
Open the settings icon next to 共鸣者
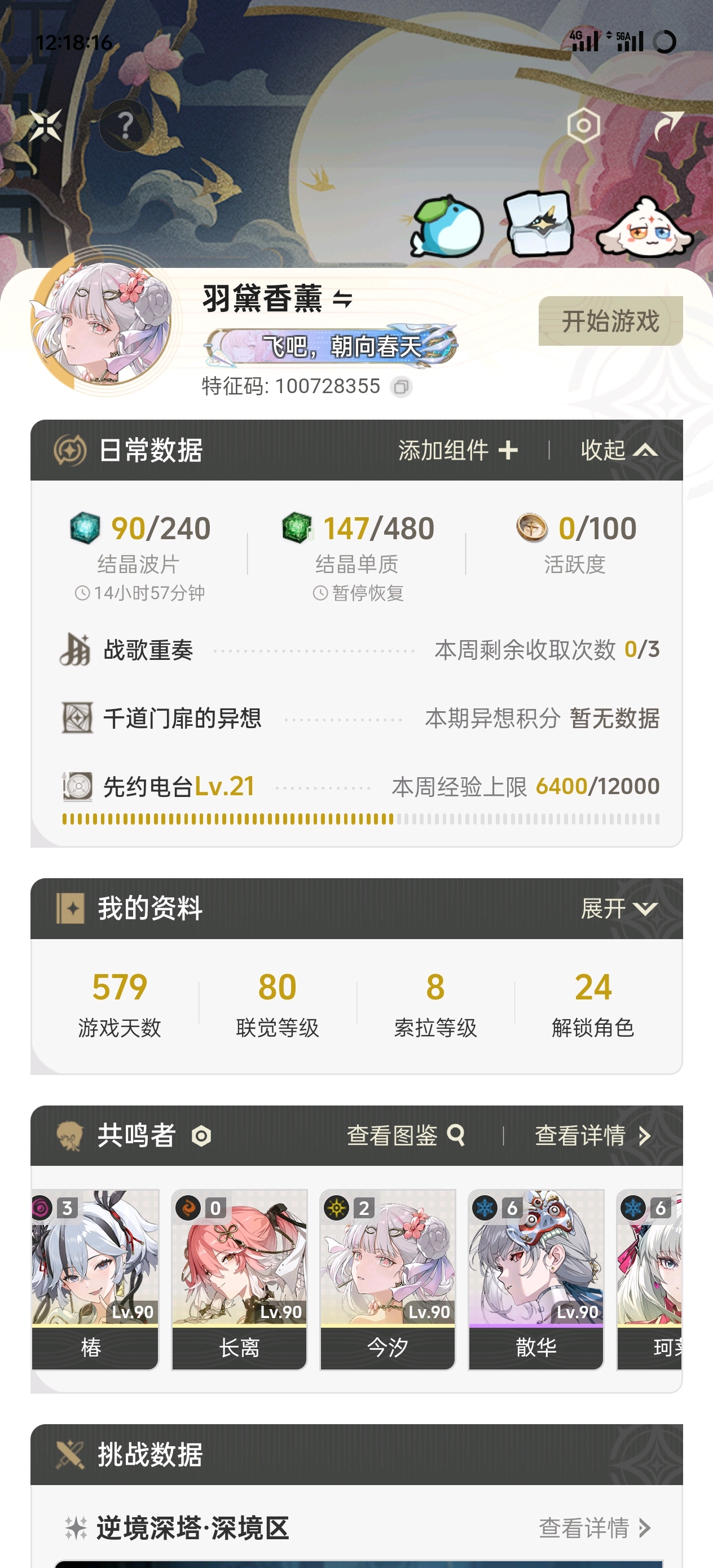point(201,1137)
